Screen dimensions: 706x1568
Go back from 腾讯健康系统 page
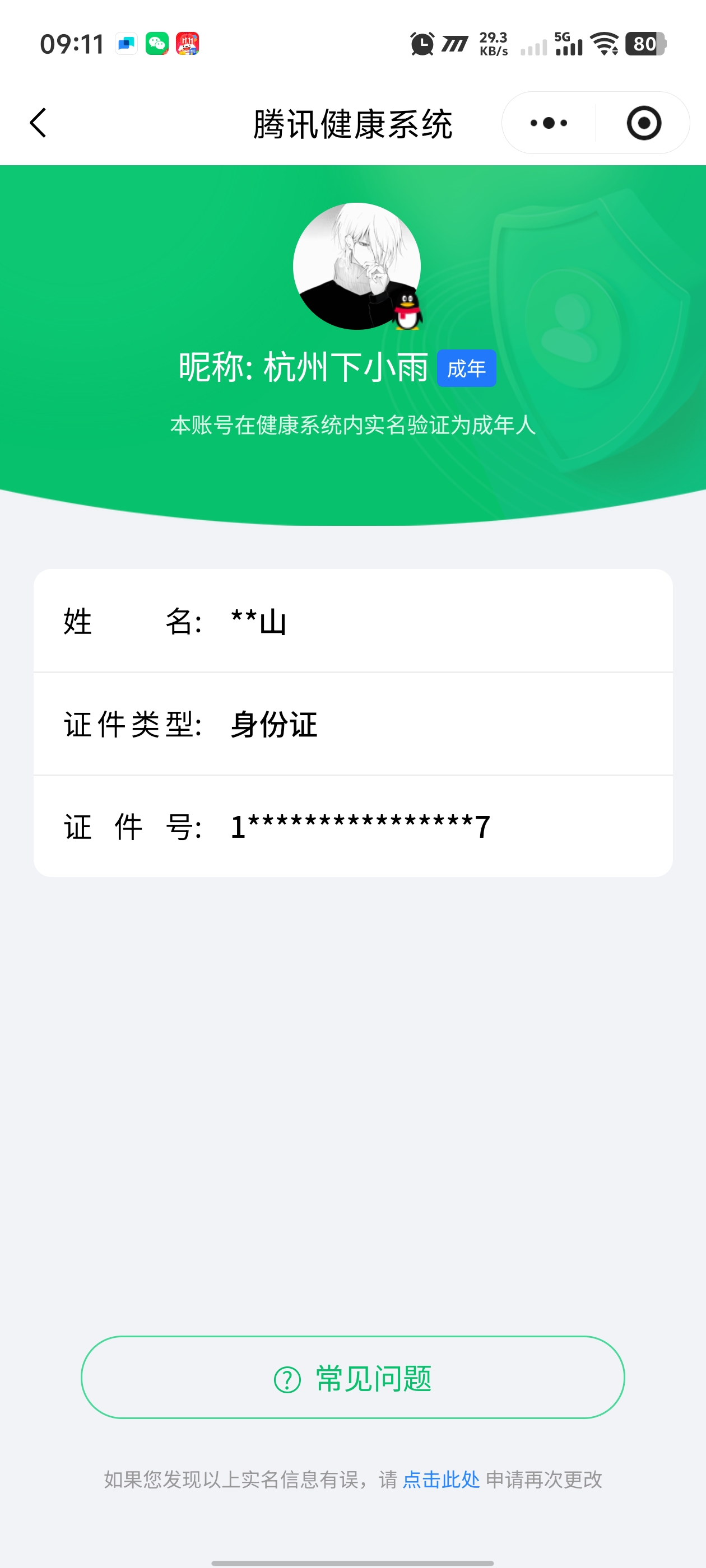pos(38,123)
